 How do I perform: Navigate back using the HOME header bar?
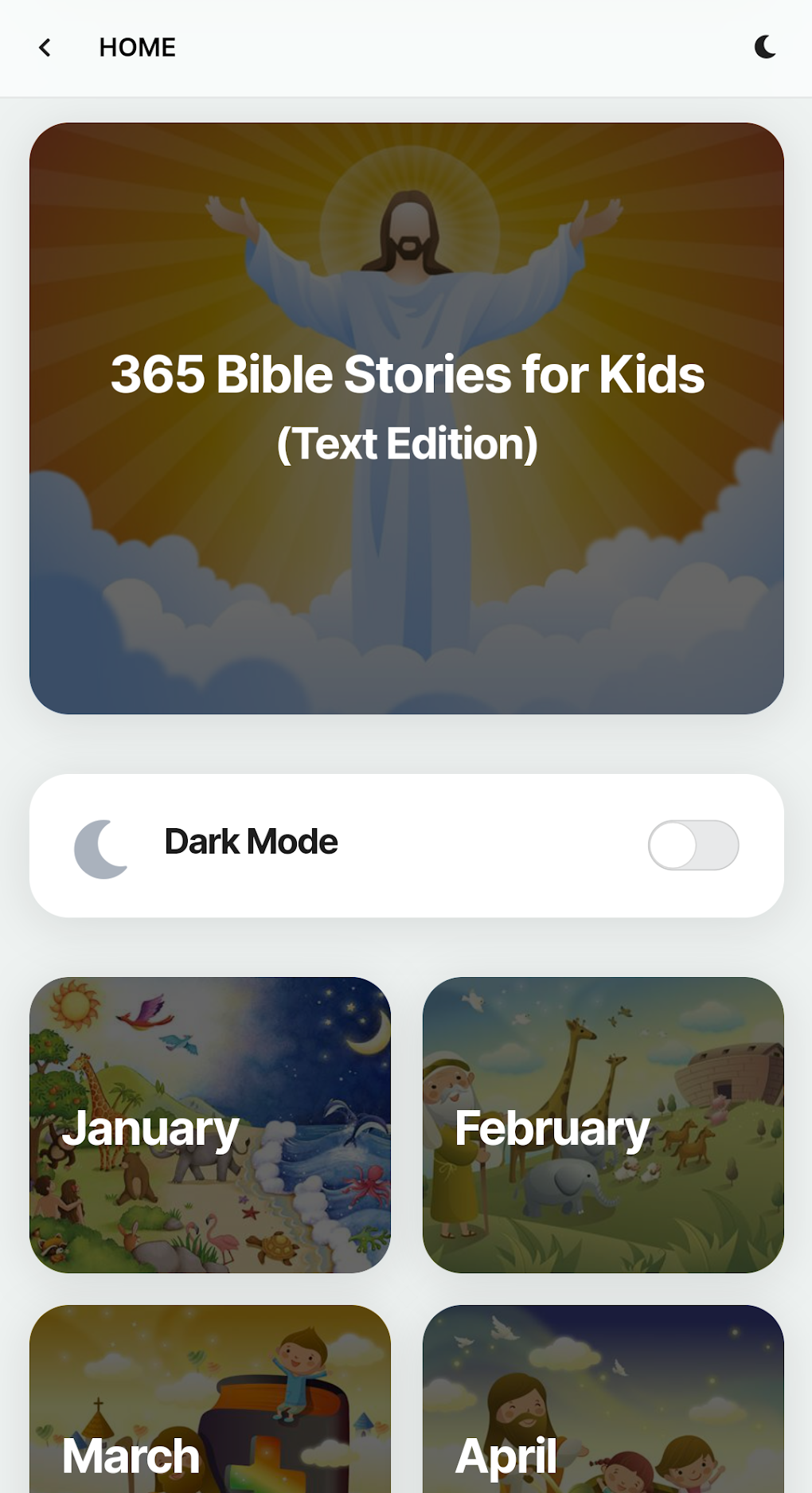[x=137, y=47]
